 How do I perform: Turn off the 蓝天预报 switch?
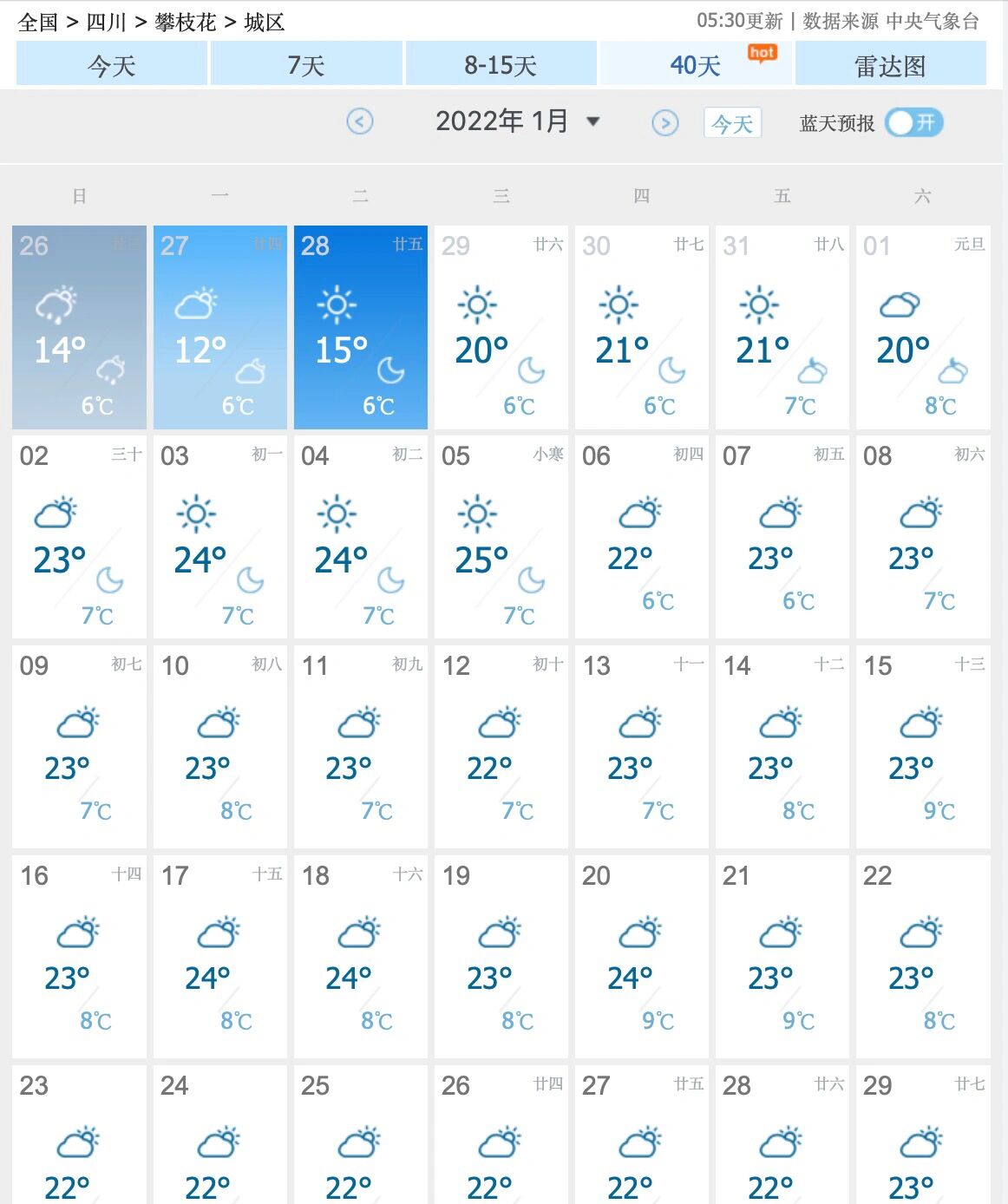913,122
